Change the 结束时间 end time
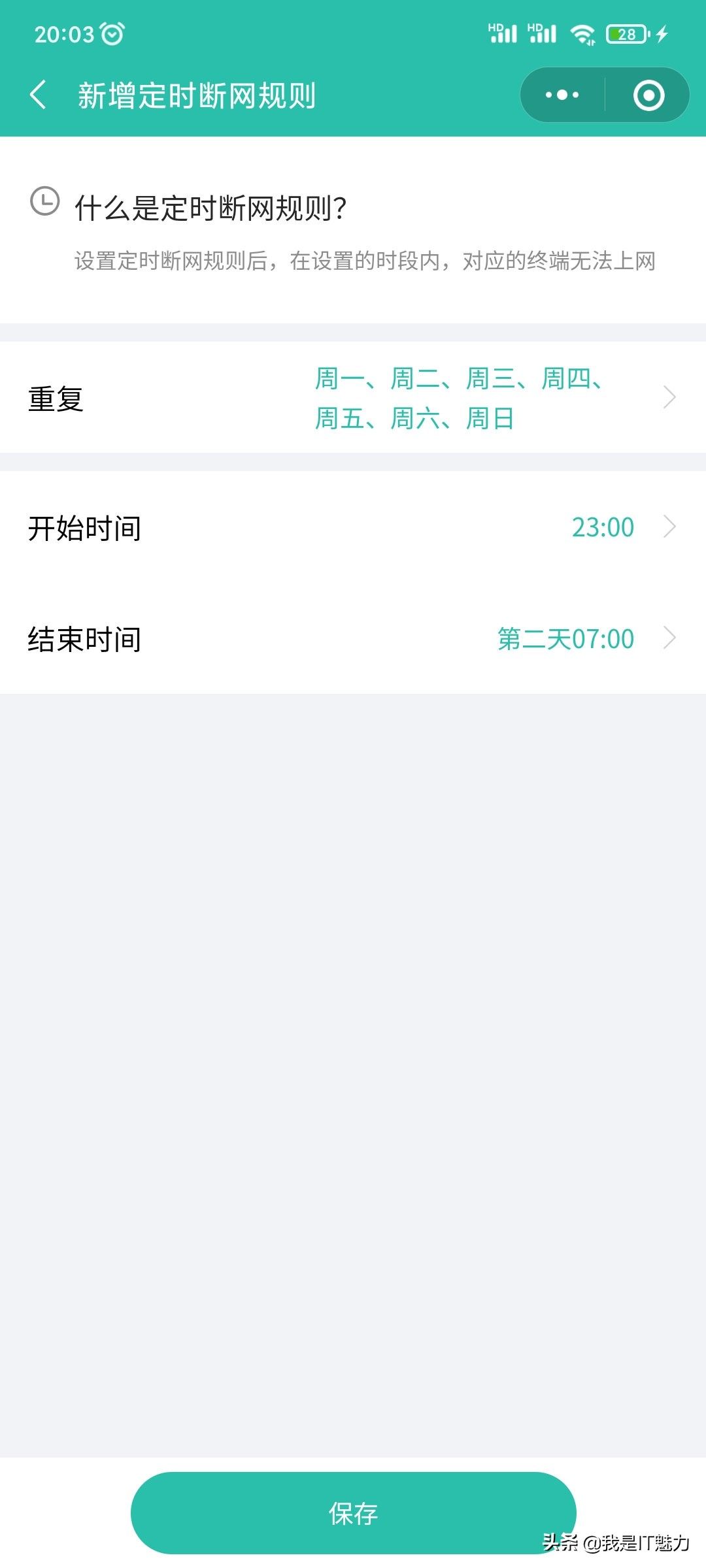Screen dimensions: 706x1568 pyautogui.click(x=353, y=638)
